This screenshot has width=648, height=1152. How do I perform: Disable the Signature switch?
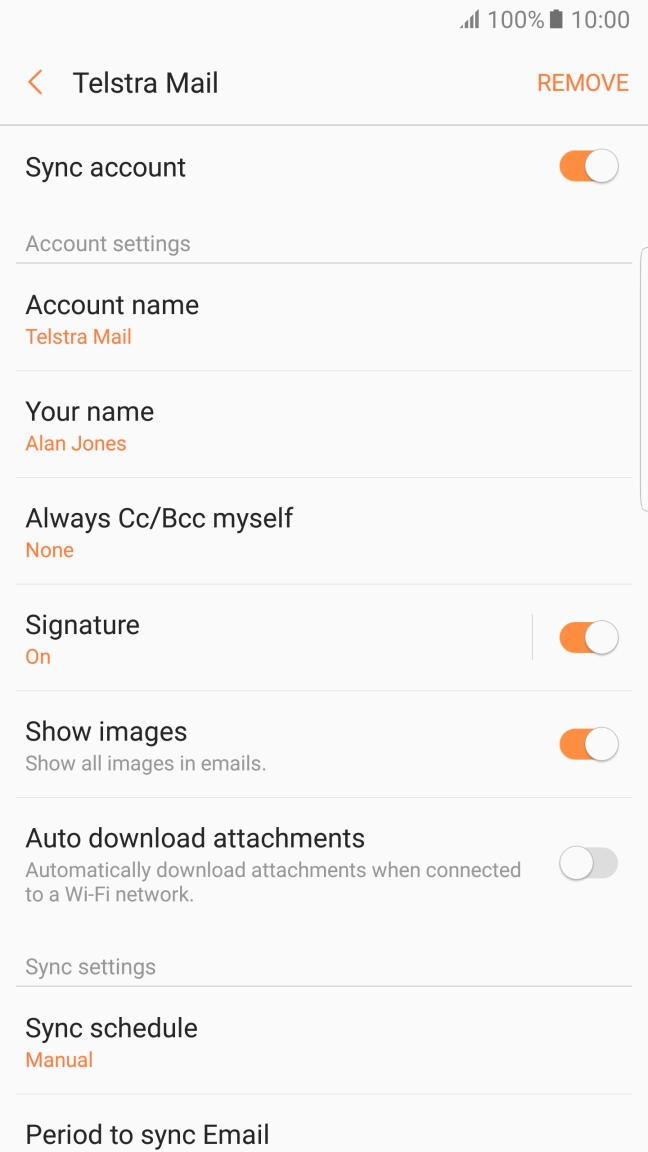(588, 638)
